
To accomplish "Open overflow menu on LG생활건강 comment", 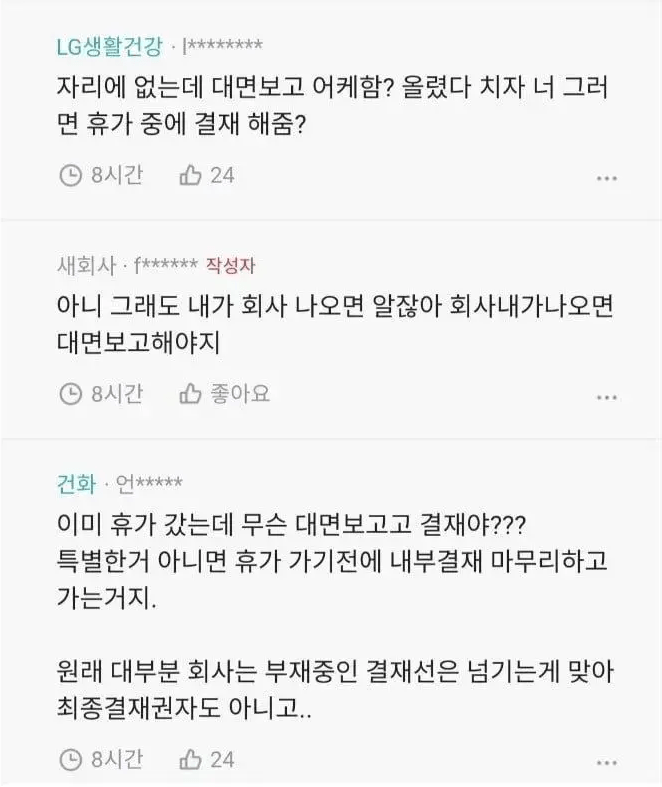I will [x=606, y=178].
